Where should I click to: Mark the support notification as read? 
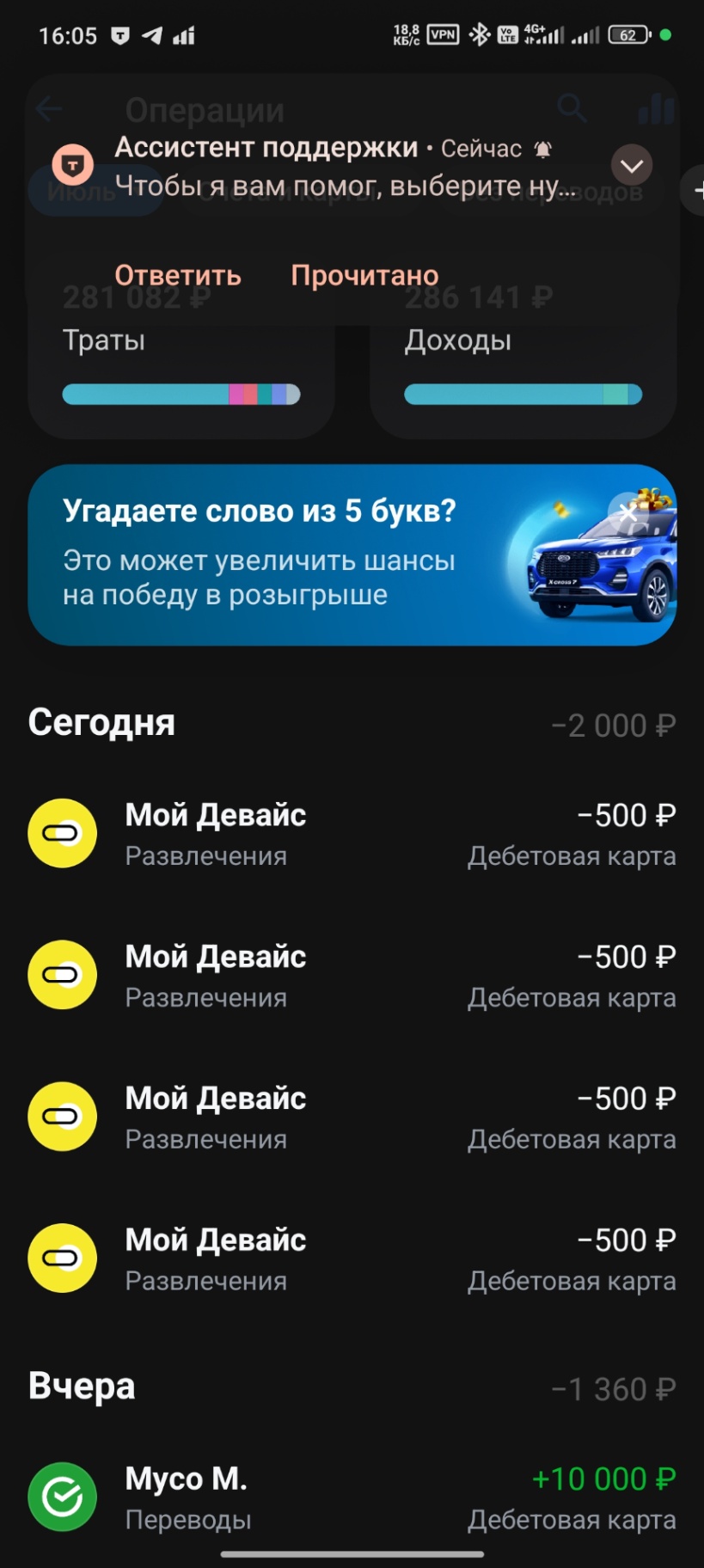point(364,275)
